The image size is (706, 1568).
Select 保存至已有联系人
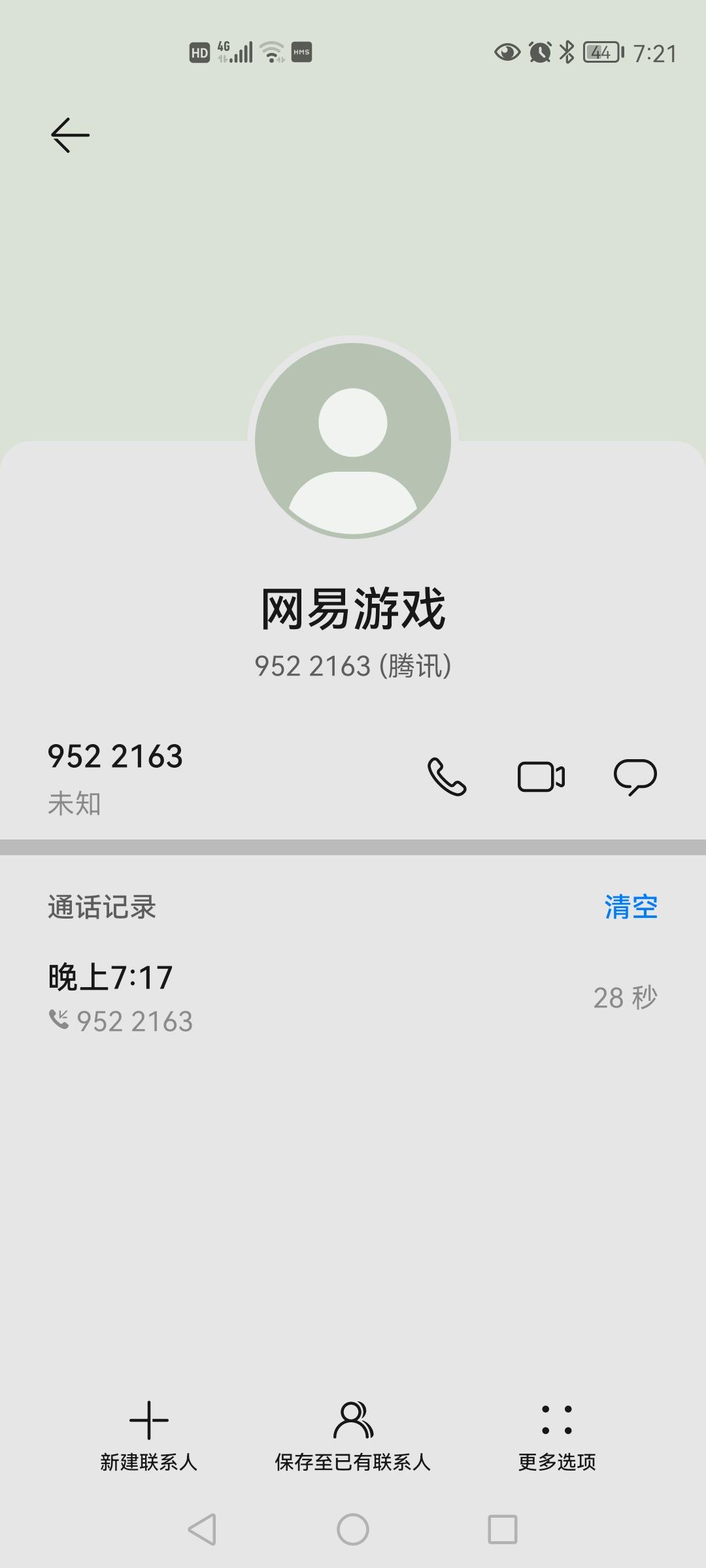353,1436
